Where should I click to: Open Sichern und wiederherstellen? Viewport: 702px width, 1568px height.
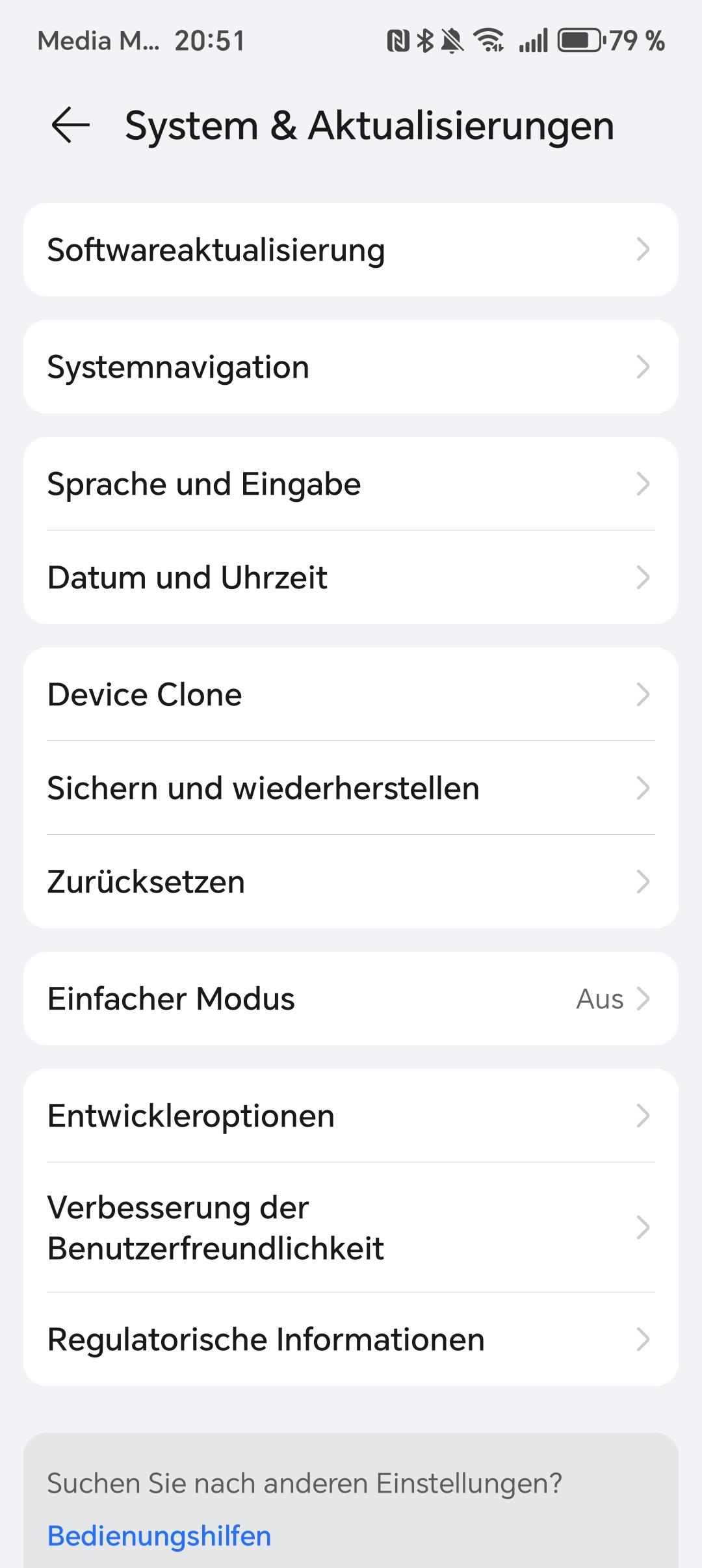pyautogui.click(x=351, y=788)
